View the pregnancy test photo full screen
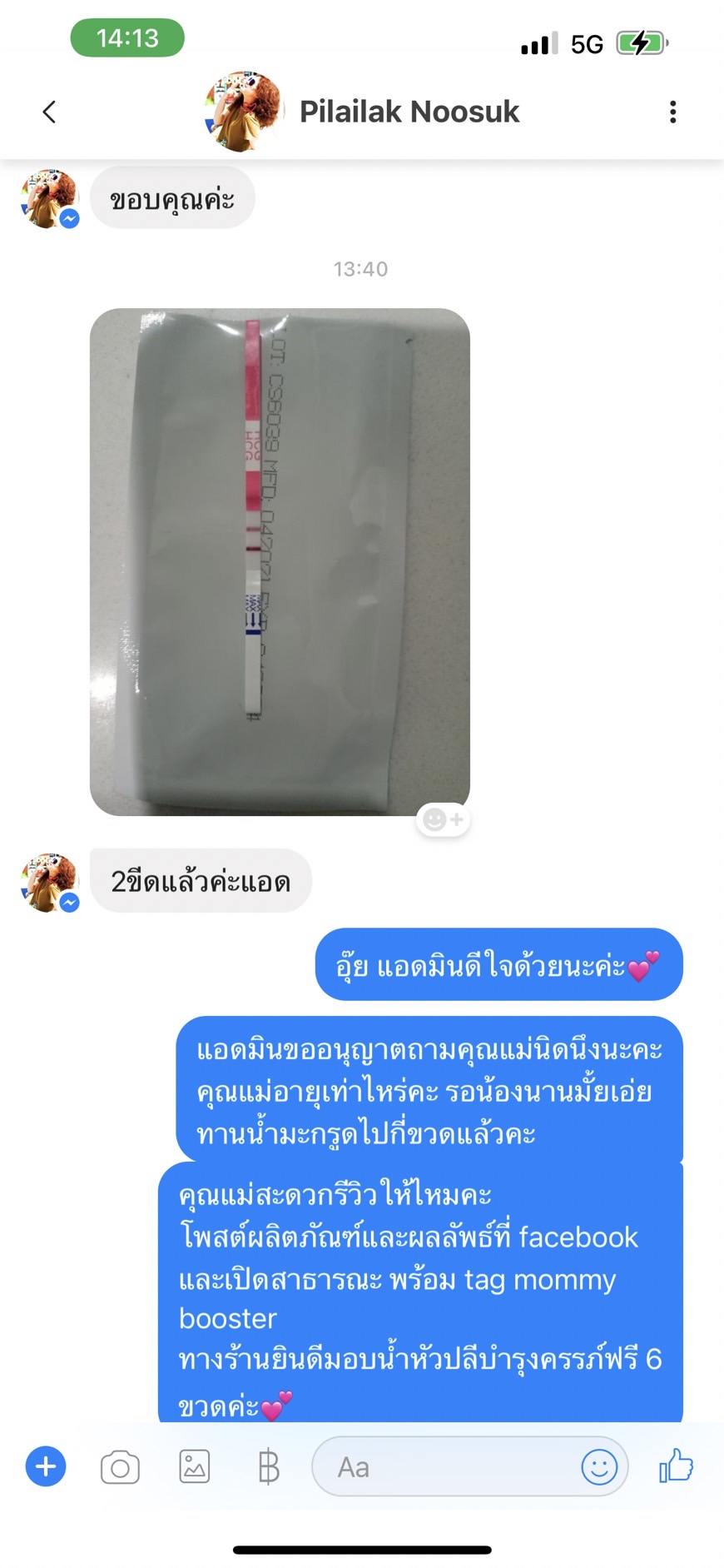 point(280,562)
